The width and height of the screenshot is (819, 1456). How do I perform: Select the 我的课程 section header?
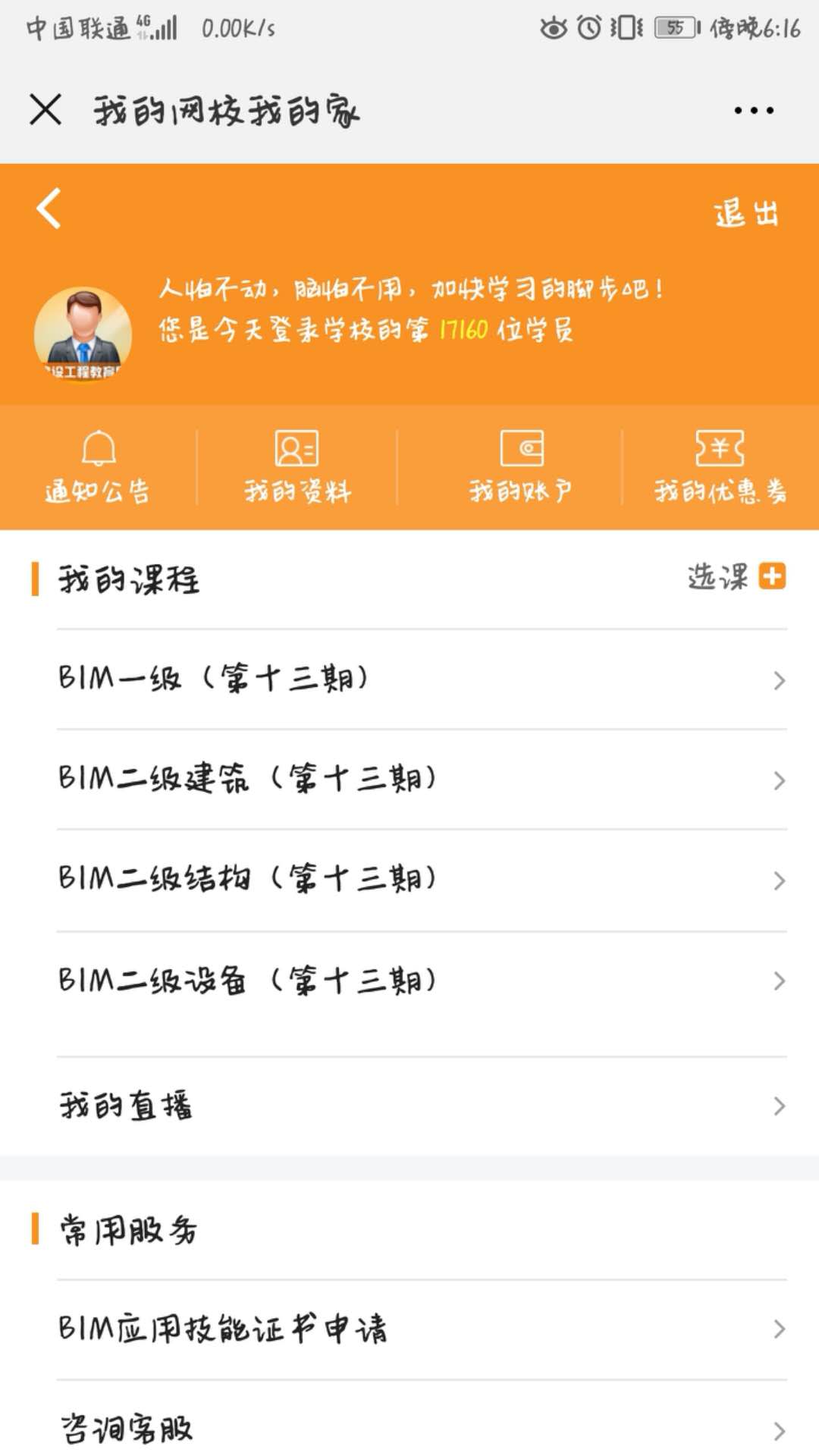125,579
